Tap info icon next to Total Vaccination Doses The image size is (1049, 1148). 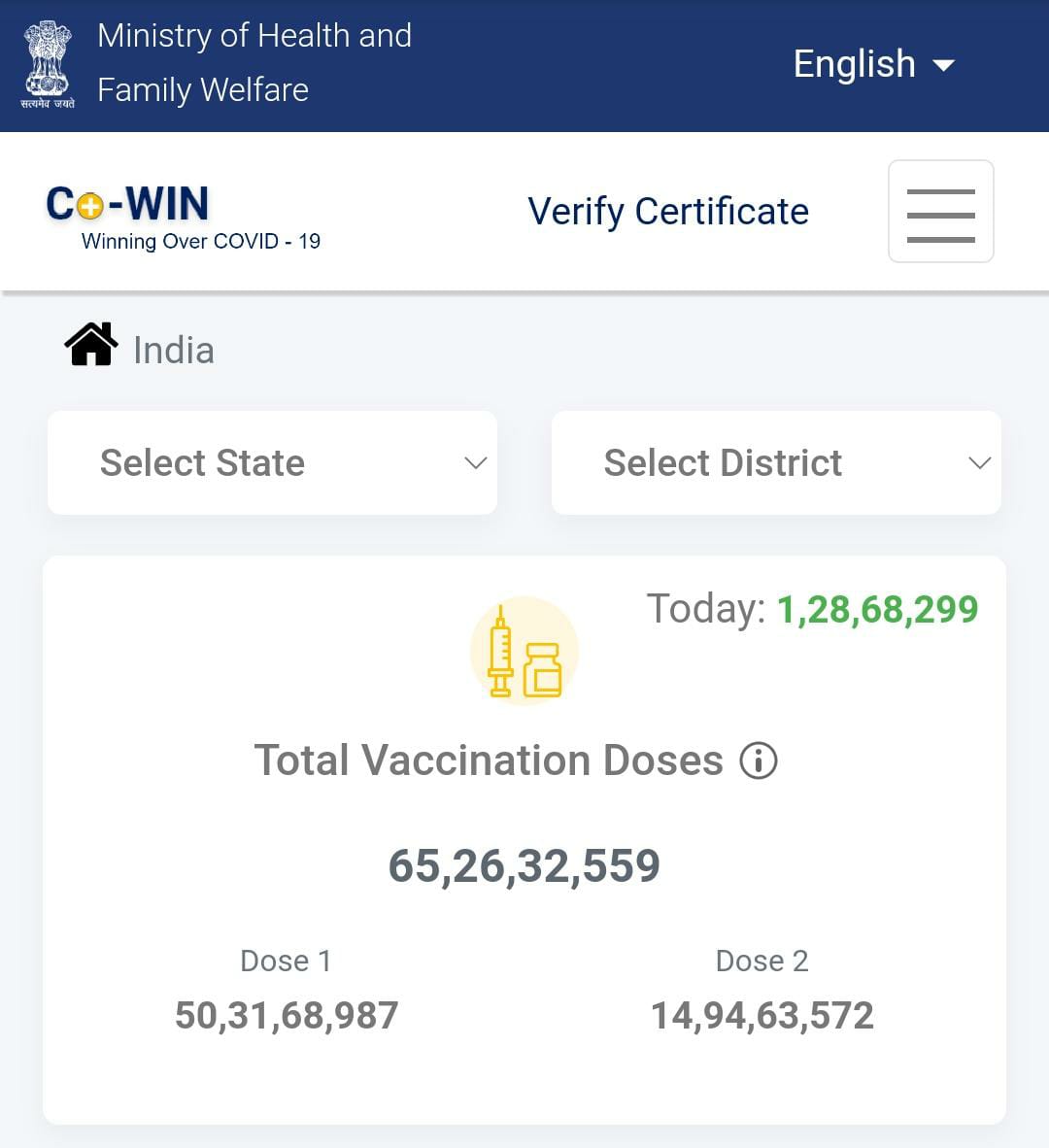point(759,760)
